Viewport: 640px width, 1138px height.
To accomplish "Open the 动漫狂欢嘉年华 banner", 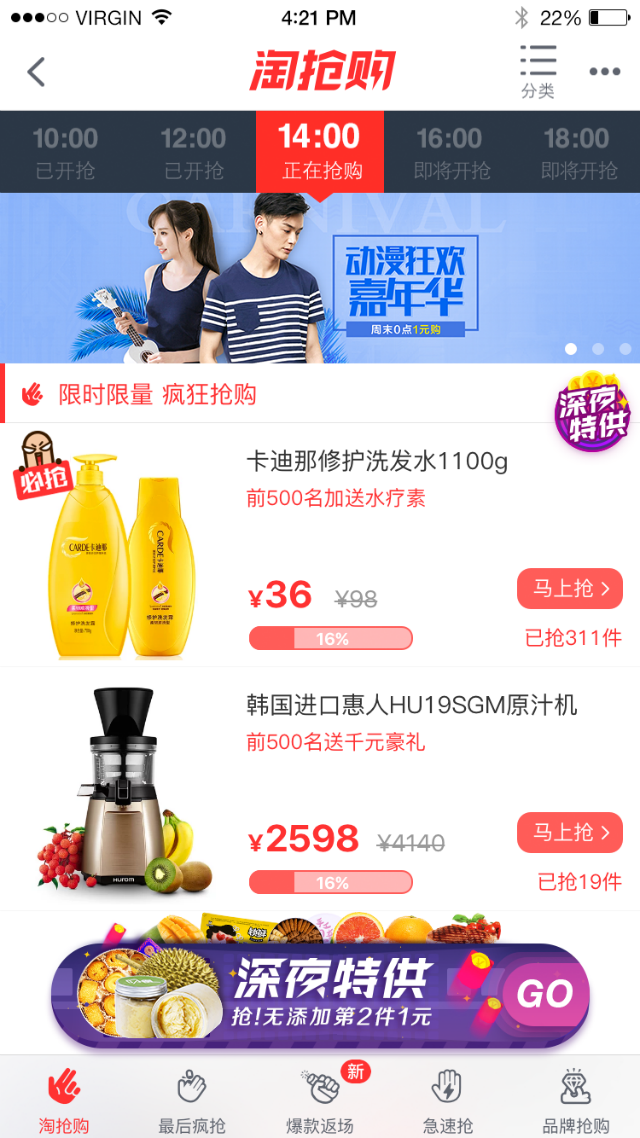I will click(320, 277).
